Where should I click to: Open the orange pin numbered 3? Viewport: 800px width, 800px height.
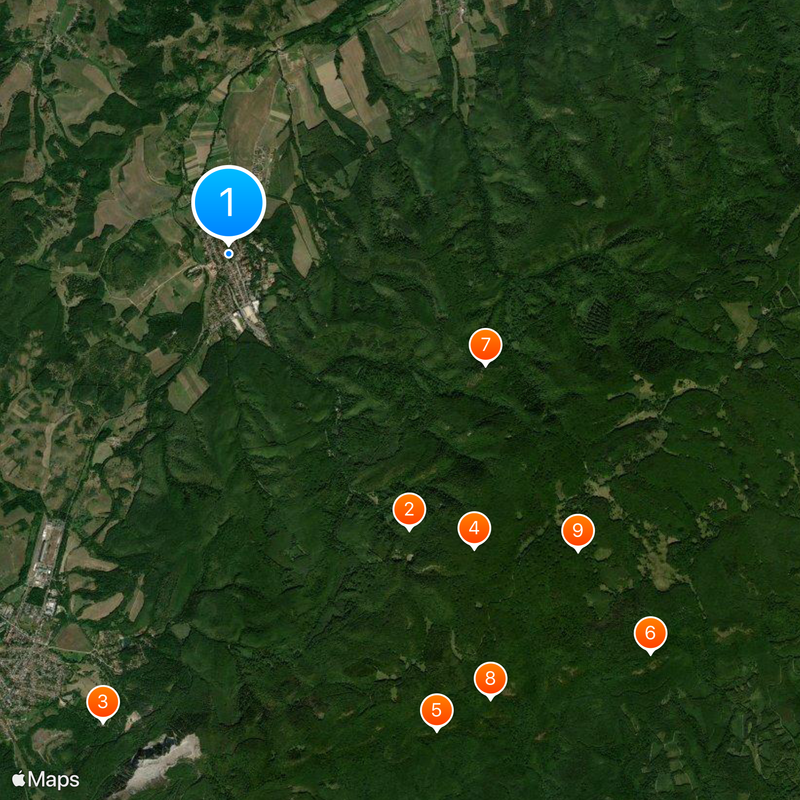tap(103, 702)
